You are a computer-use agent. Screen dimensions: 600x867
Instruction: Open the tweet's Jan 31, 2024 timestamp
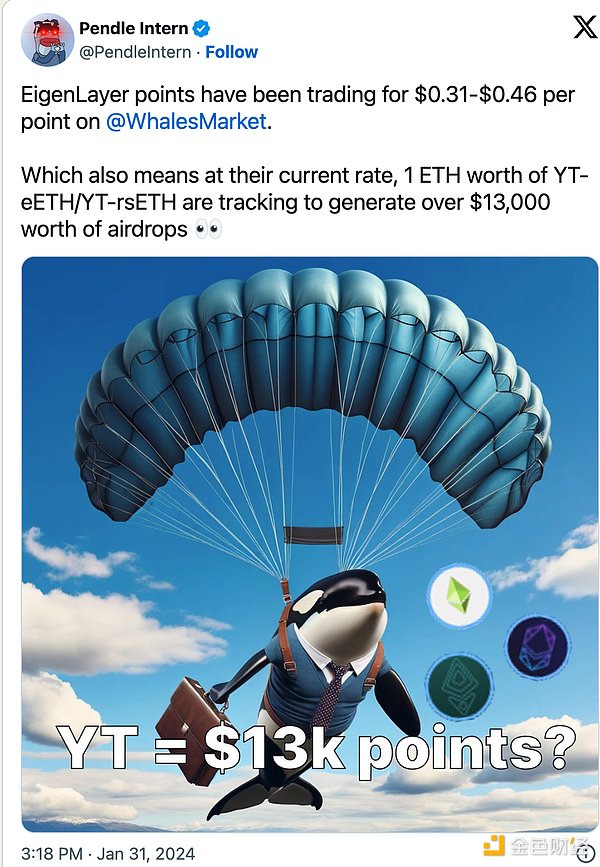point(109,854)
